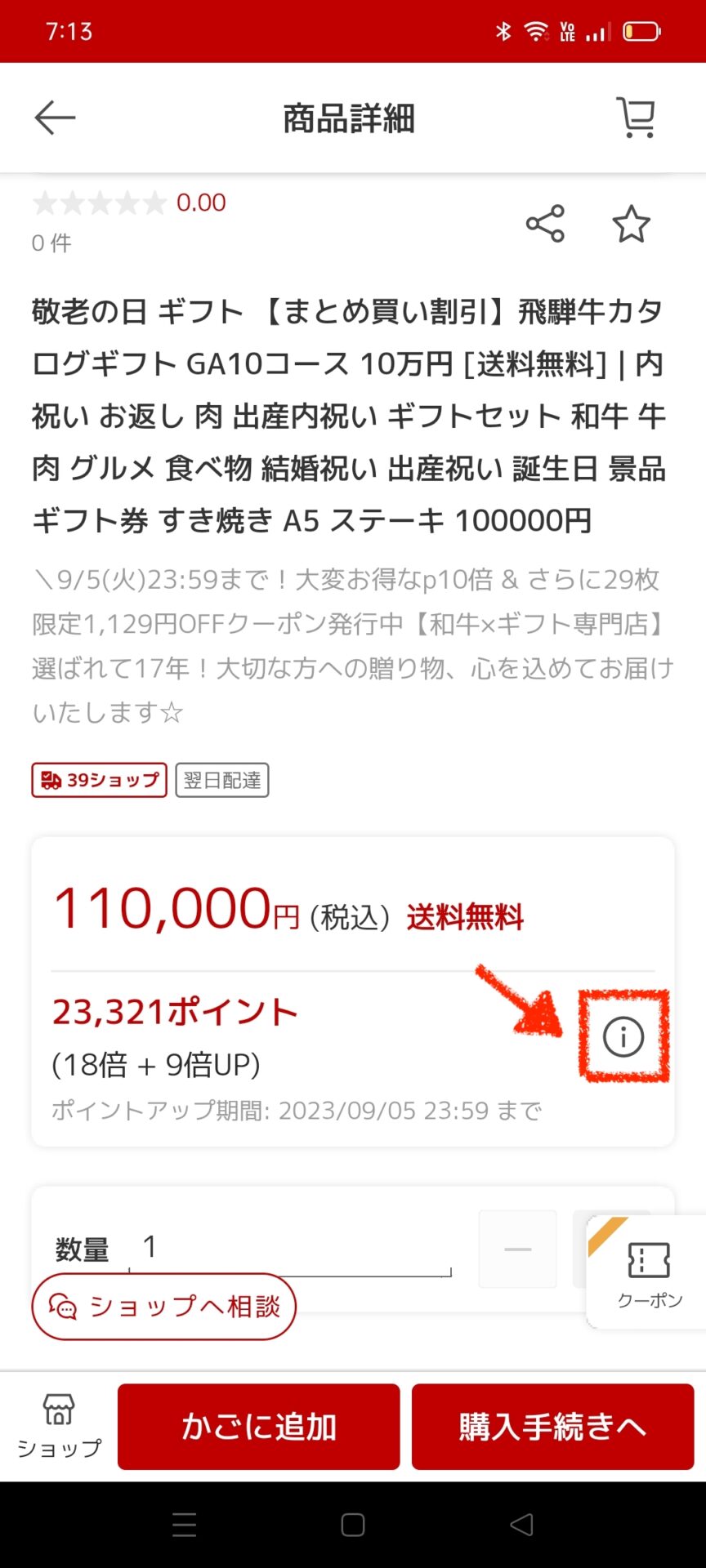Viewport: 706px width, 1568px height.
Task: Open ショップへ相談 chat with shop
Action: tap(163, 1307)
